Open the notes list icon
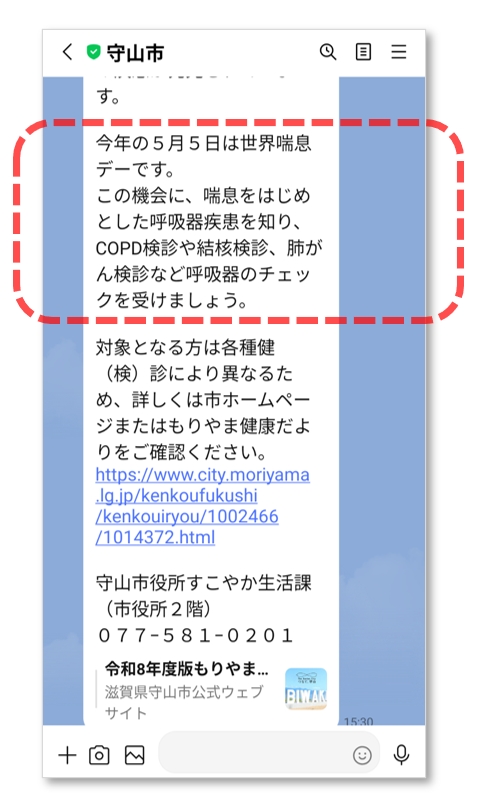The image size is (478, 809). pyautogui.click(x=363, y=52)
